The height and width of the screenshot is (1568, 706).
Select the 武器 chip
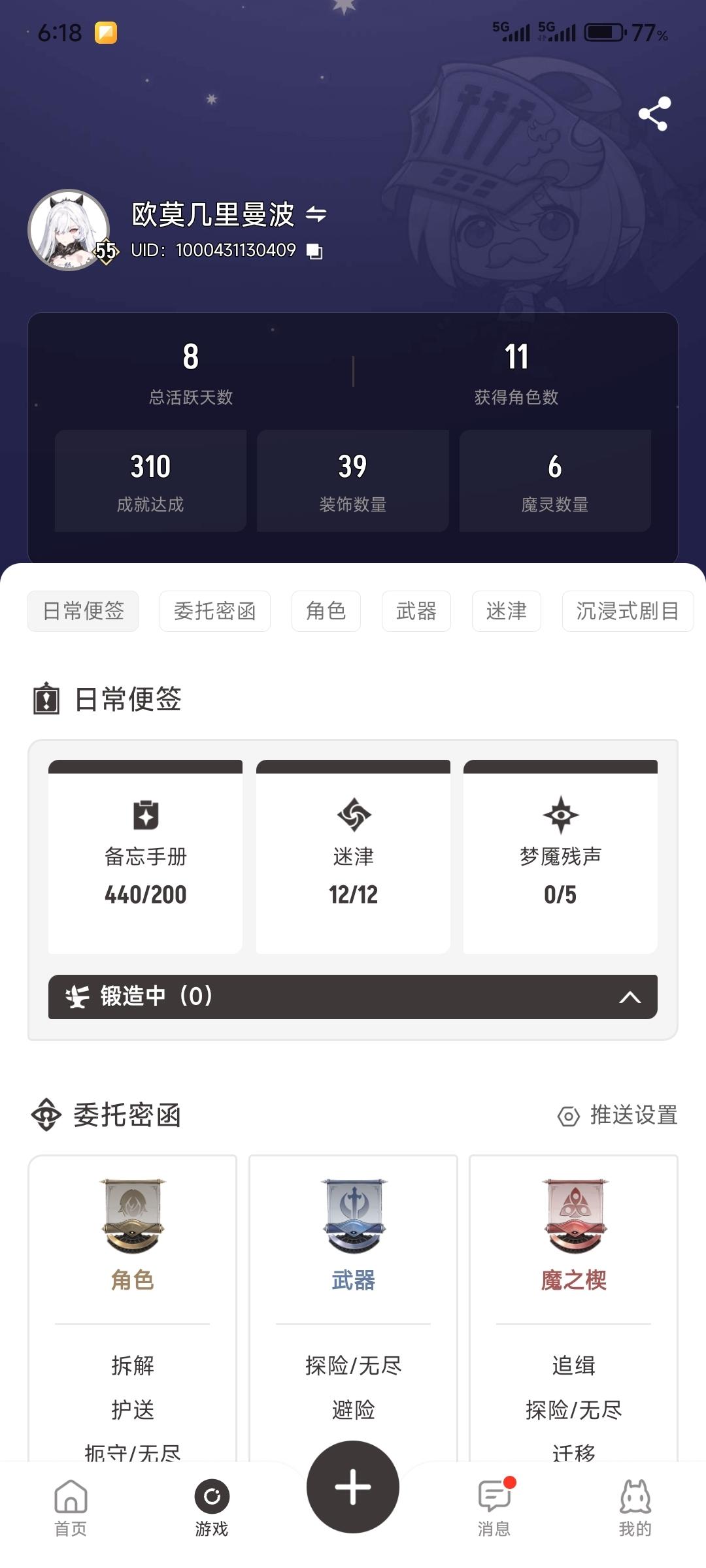tap(416, 611)
